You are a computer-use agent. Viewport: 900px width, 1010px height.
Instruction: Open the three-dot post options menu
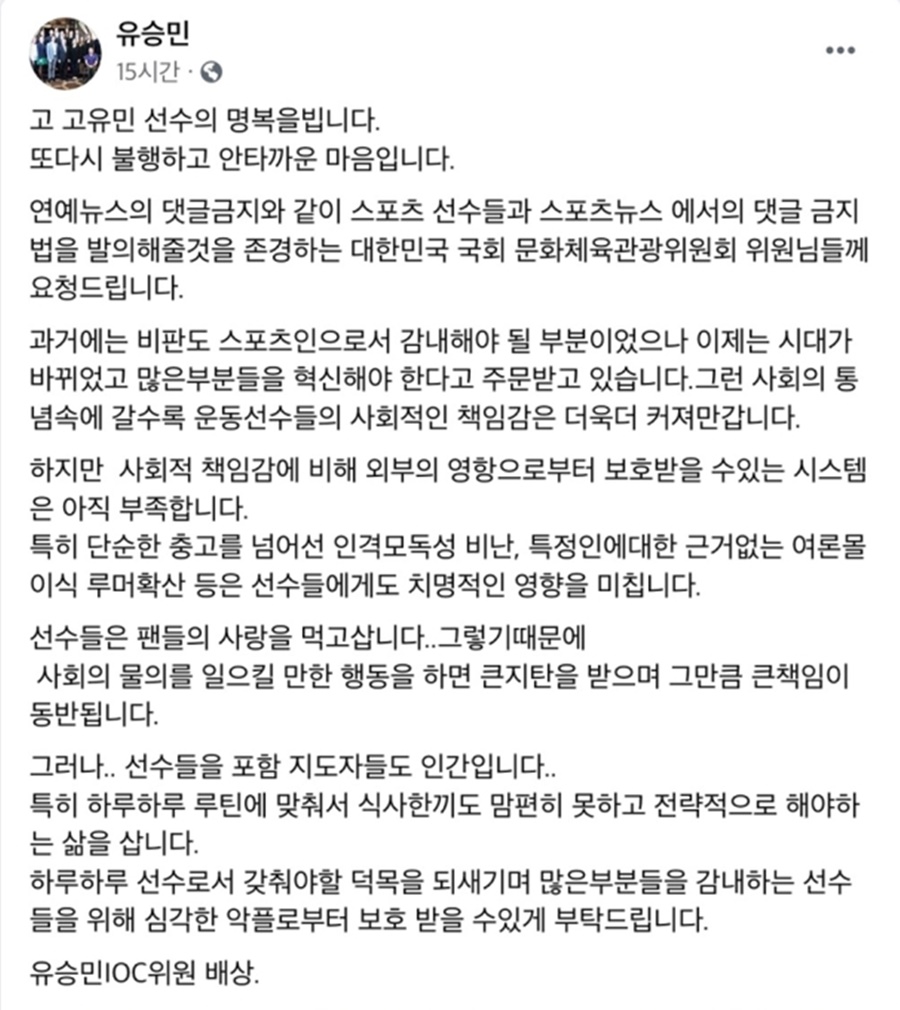click(840, 51)
